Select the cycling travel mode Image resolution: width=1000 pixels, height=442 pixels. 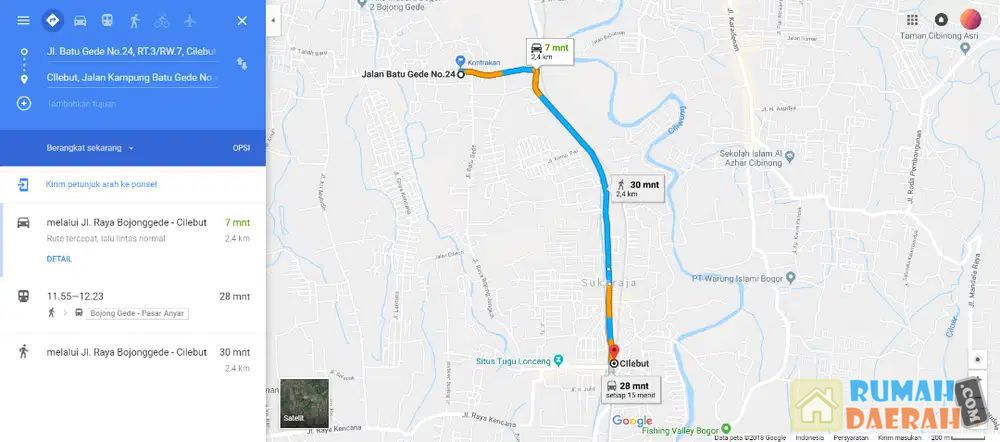click(x=161, y=20)
